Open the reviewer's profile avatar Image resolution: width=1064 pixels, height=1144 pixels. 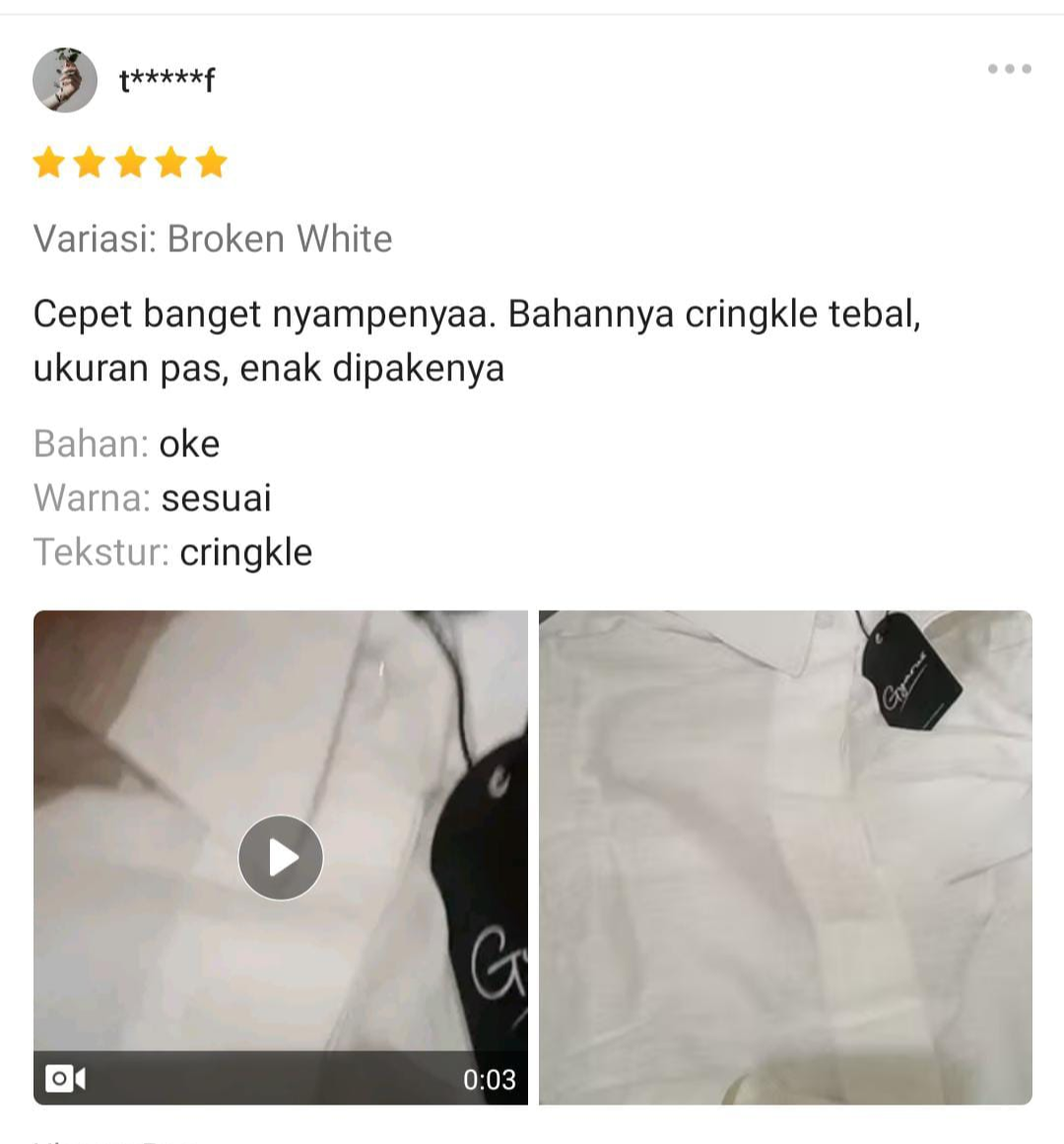(65, 80)
